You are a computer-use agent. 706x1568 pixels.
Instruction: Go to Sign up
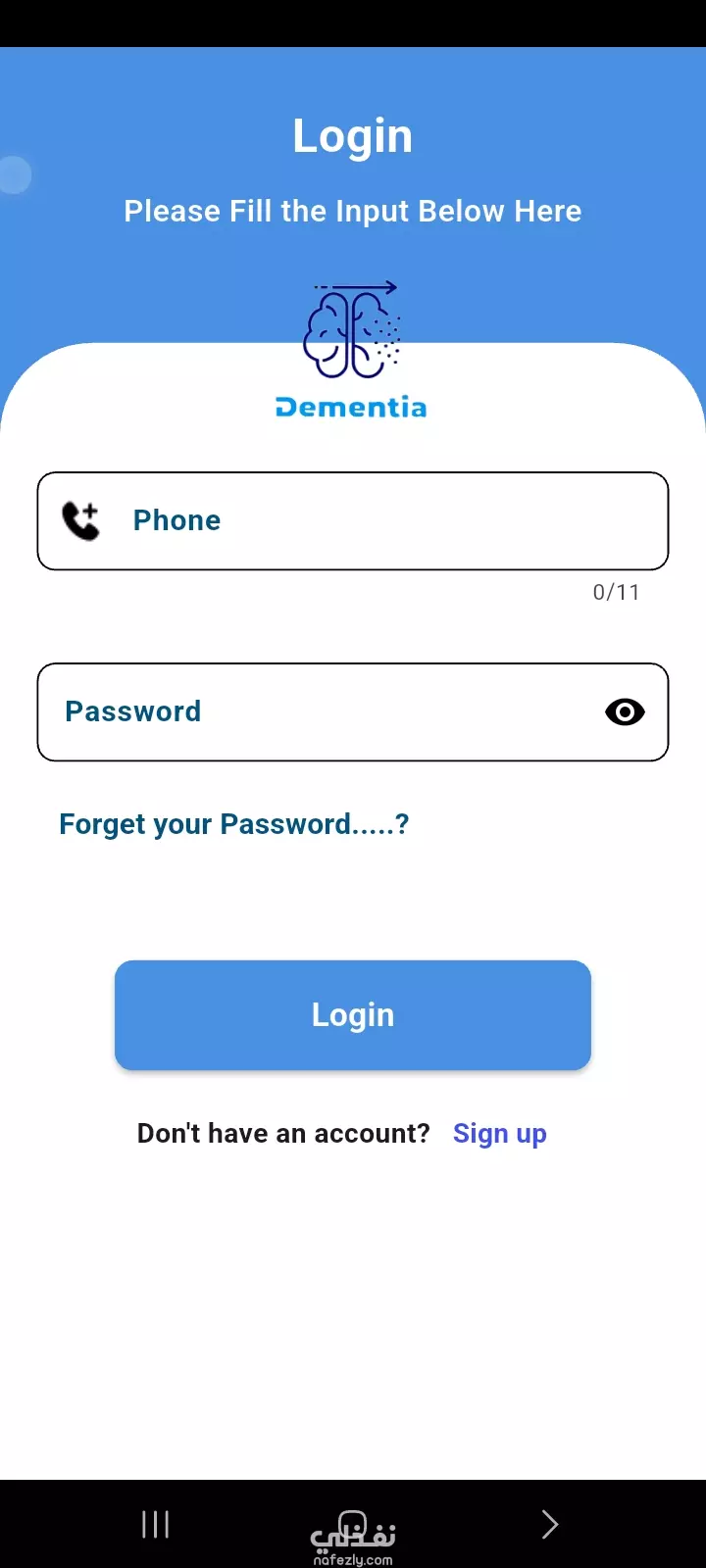click(500, 1134)
